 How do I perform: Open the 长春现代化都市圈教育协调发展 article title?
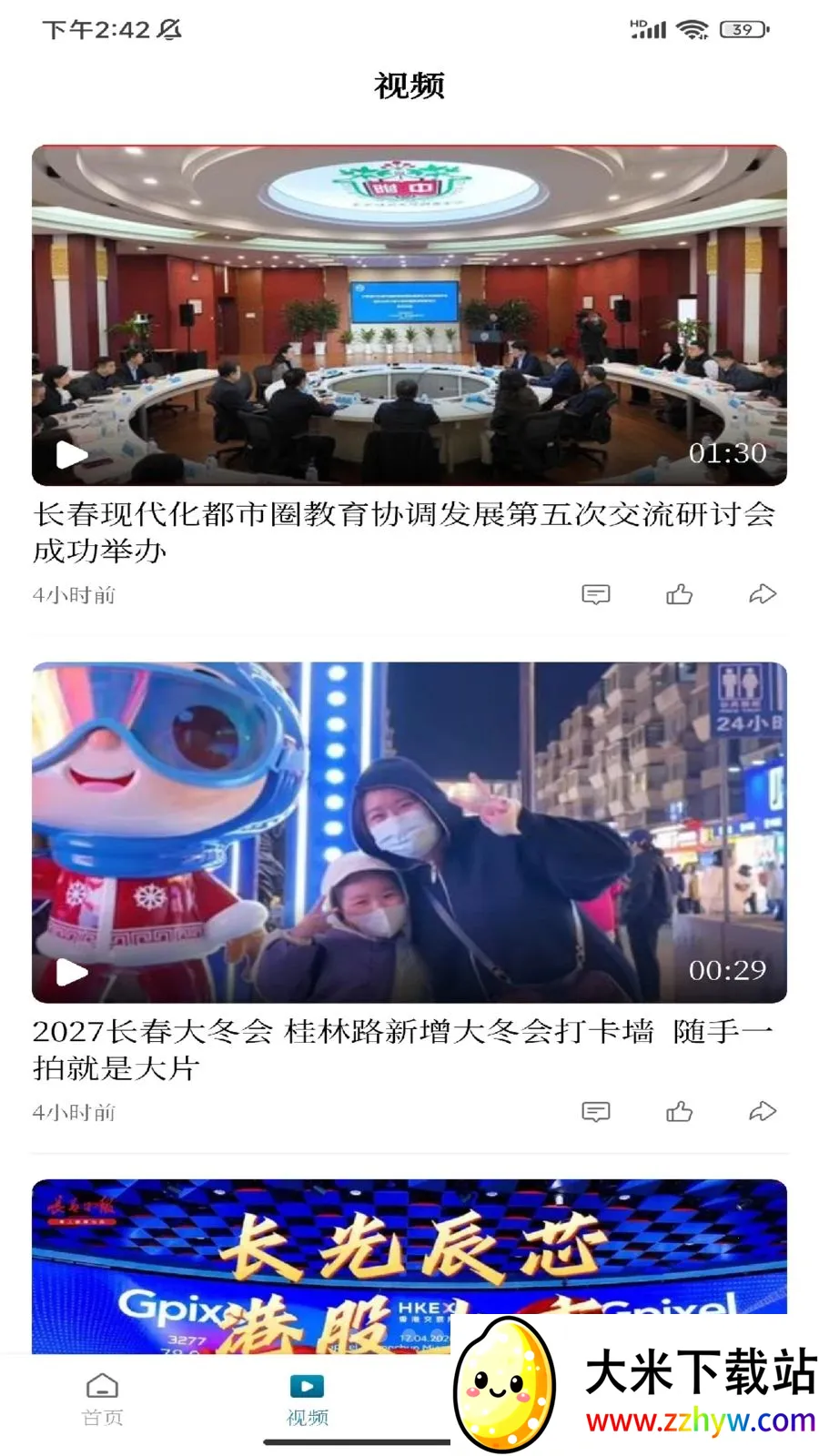pyautogui.click(x=403, y=532)
